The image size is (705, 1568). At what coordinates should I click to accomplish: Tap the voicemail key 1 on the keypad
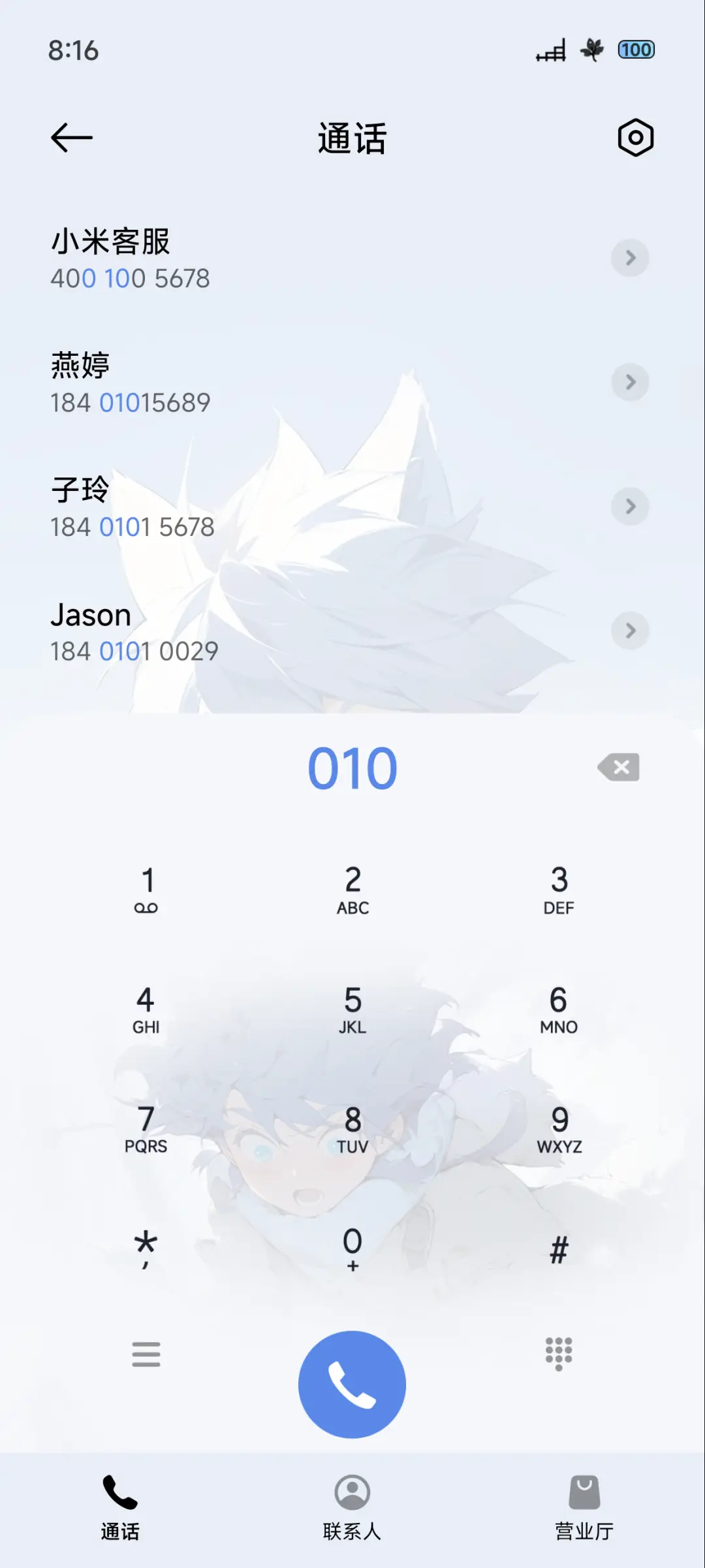pos(146,888)
